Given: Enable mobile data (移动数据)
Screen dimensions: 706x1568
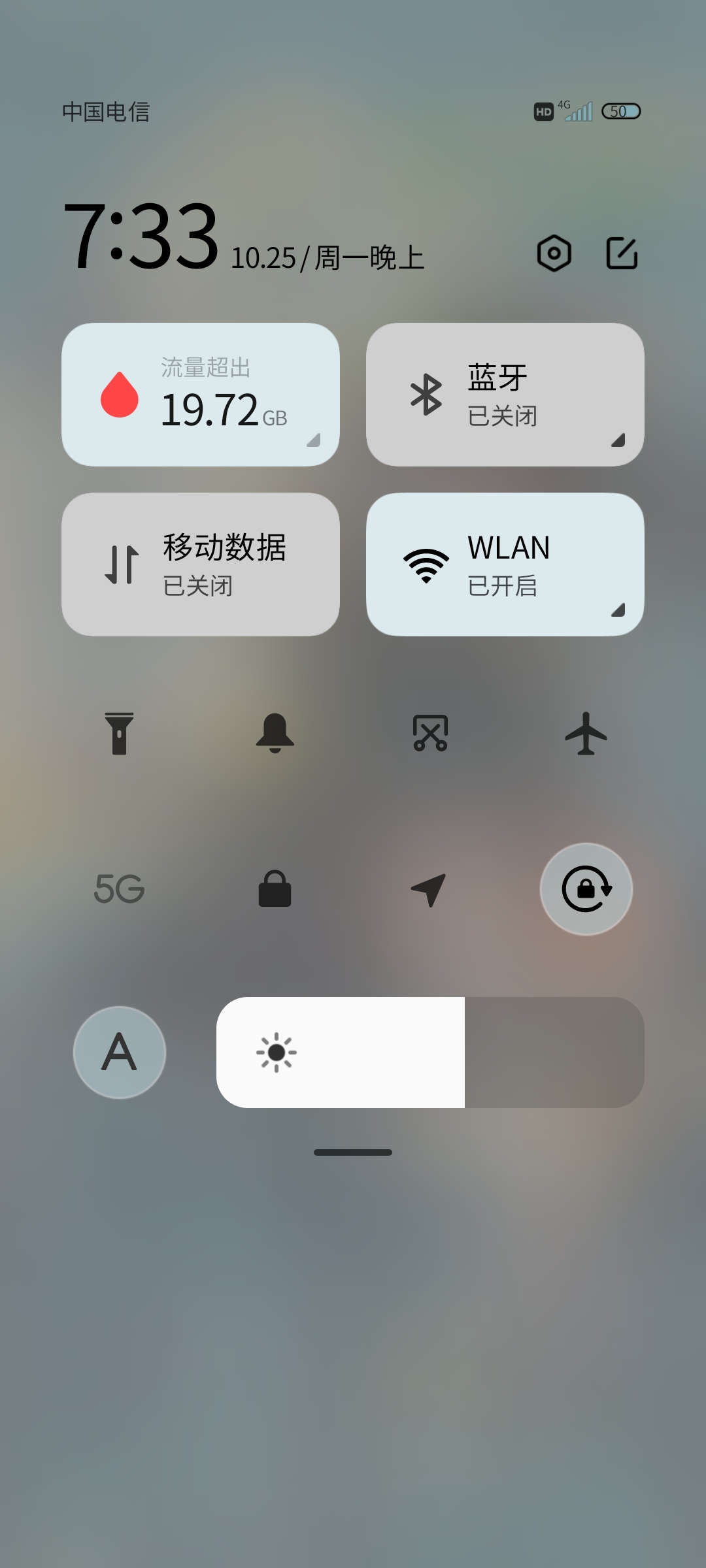Looking at the screenshot, I should tap(201, 564).
